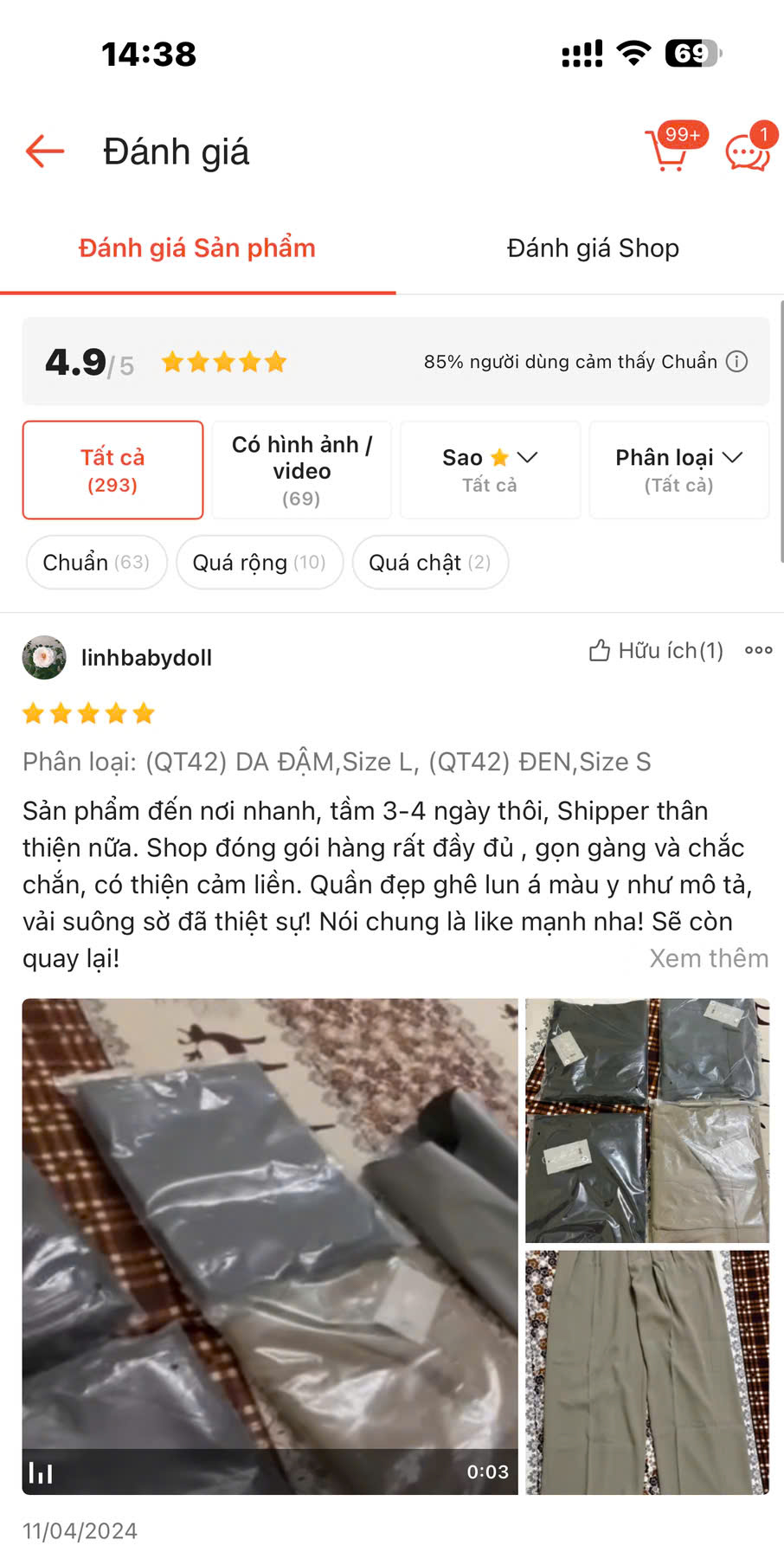784x1565 pixels.
Task: Go back using the red arrow
Action: pos(45,151)
